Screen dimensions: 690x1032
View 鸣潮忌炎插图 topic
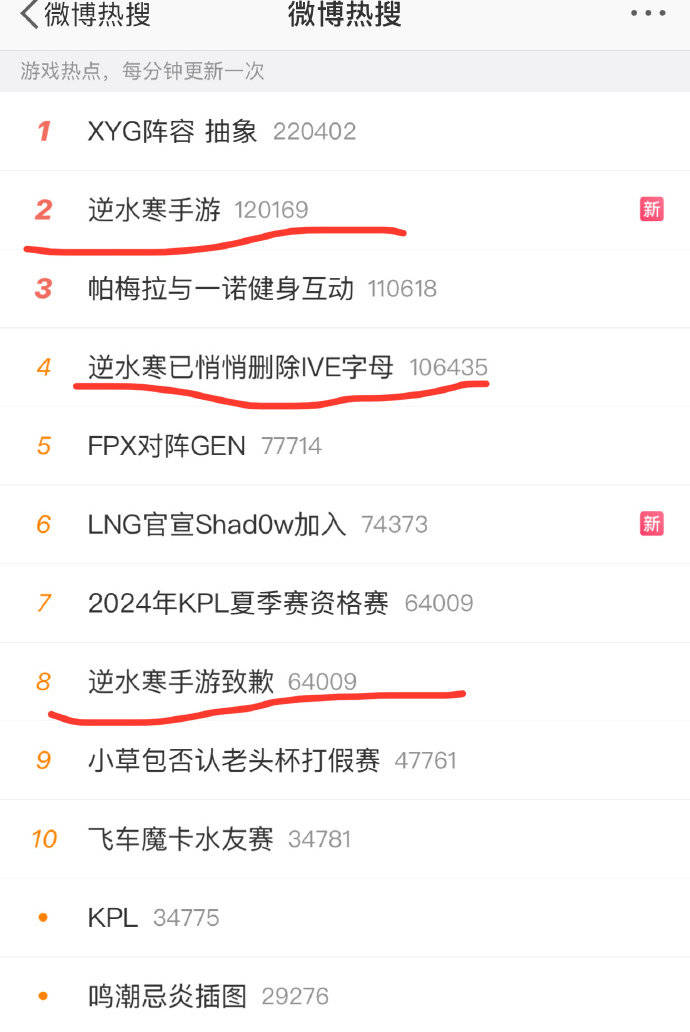coord(166,996)
